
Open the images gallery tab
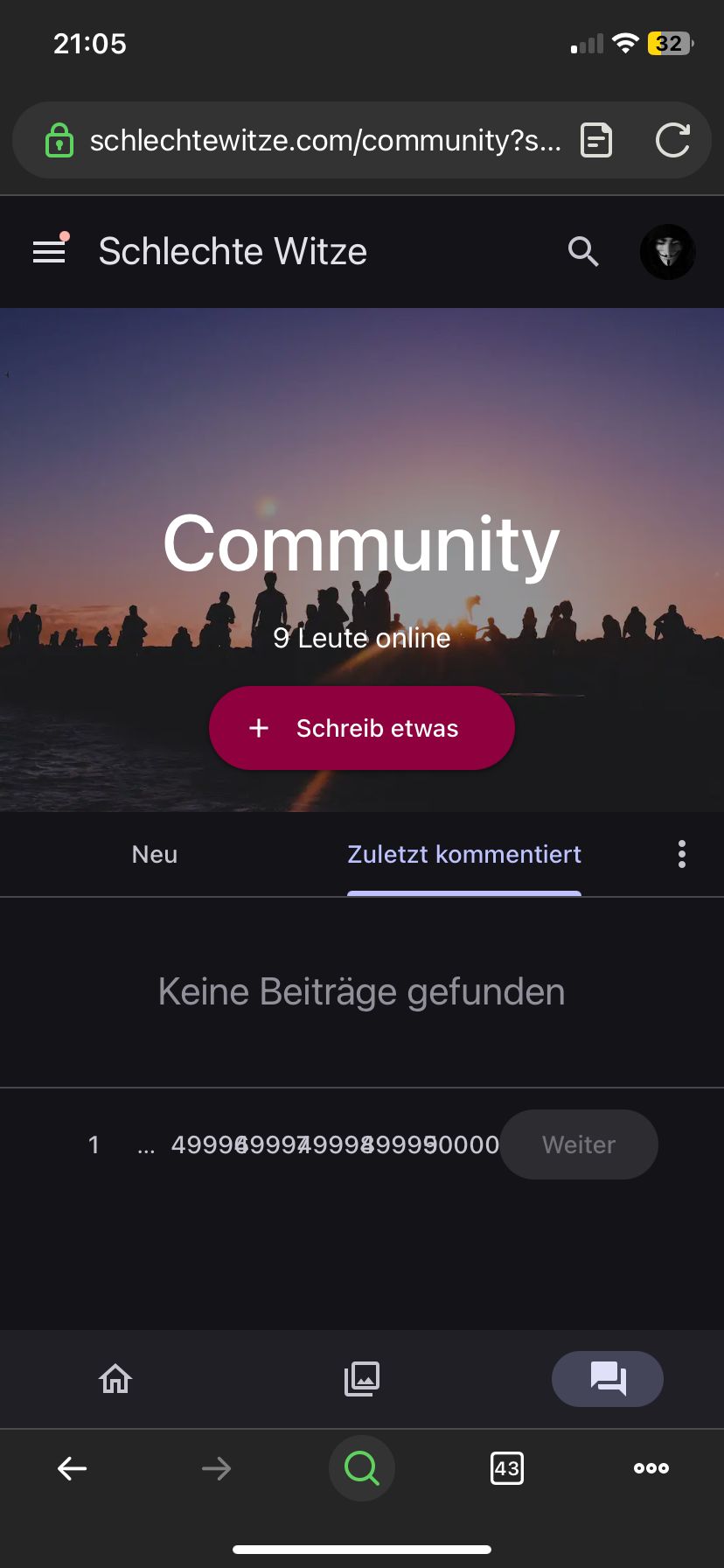point(362,1379)
